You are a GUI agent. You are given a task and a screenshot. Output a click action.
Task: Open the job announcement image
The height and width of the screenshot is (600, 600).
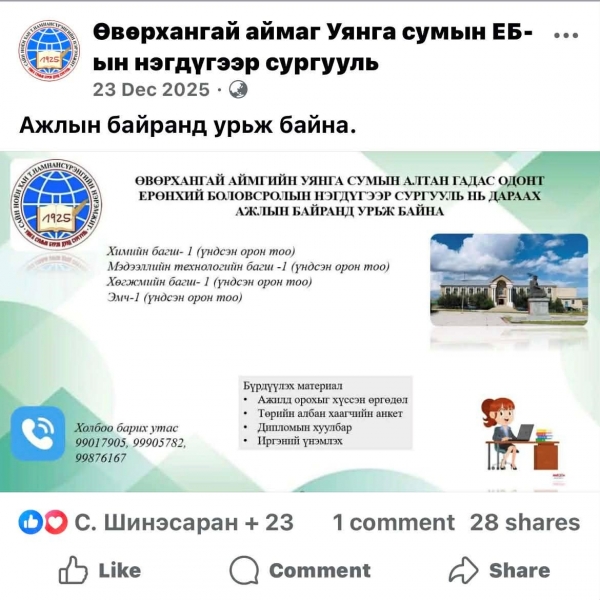[x=300, y=320]
